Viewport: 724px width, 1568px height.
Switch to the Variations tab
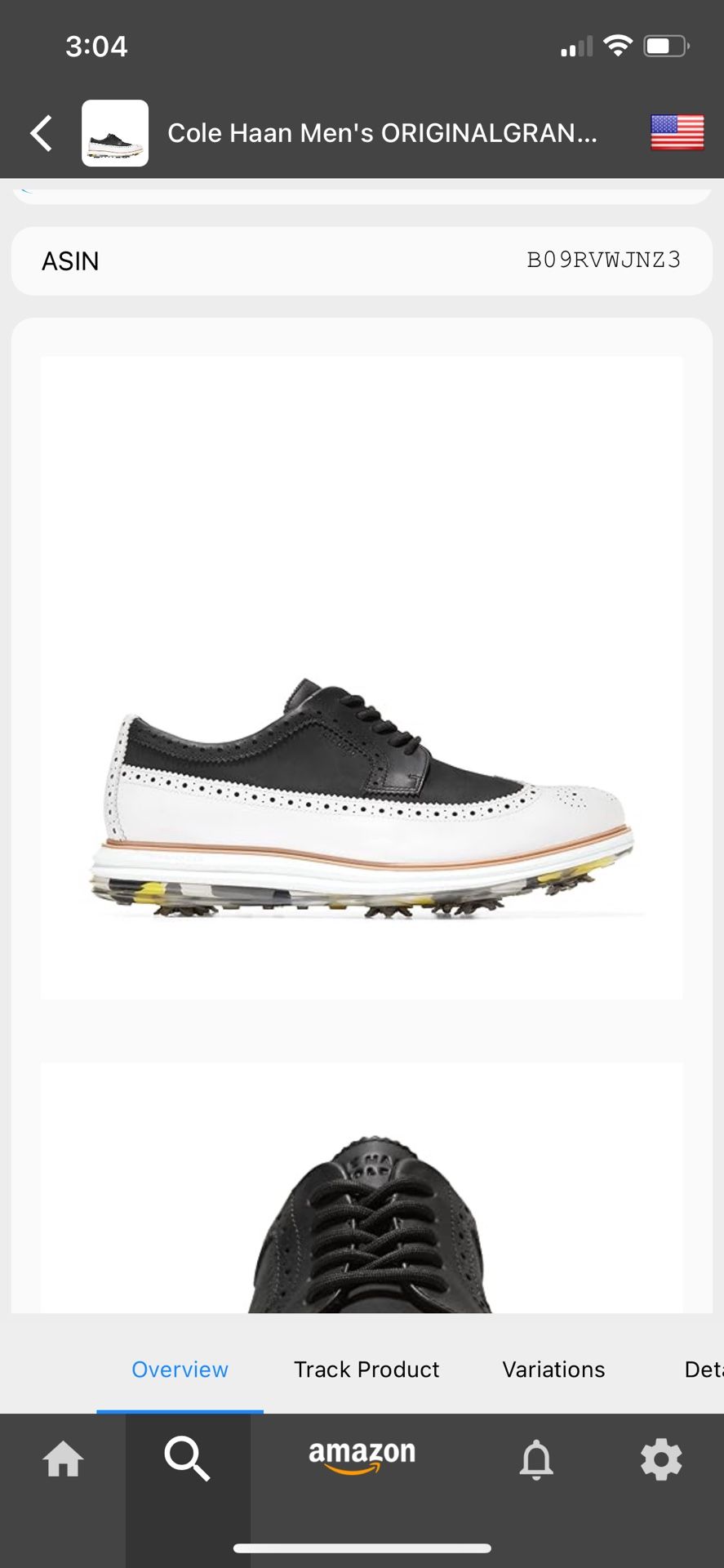point(553,1370)
